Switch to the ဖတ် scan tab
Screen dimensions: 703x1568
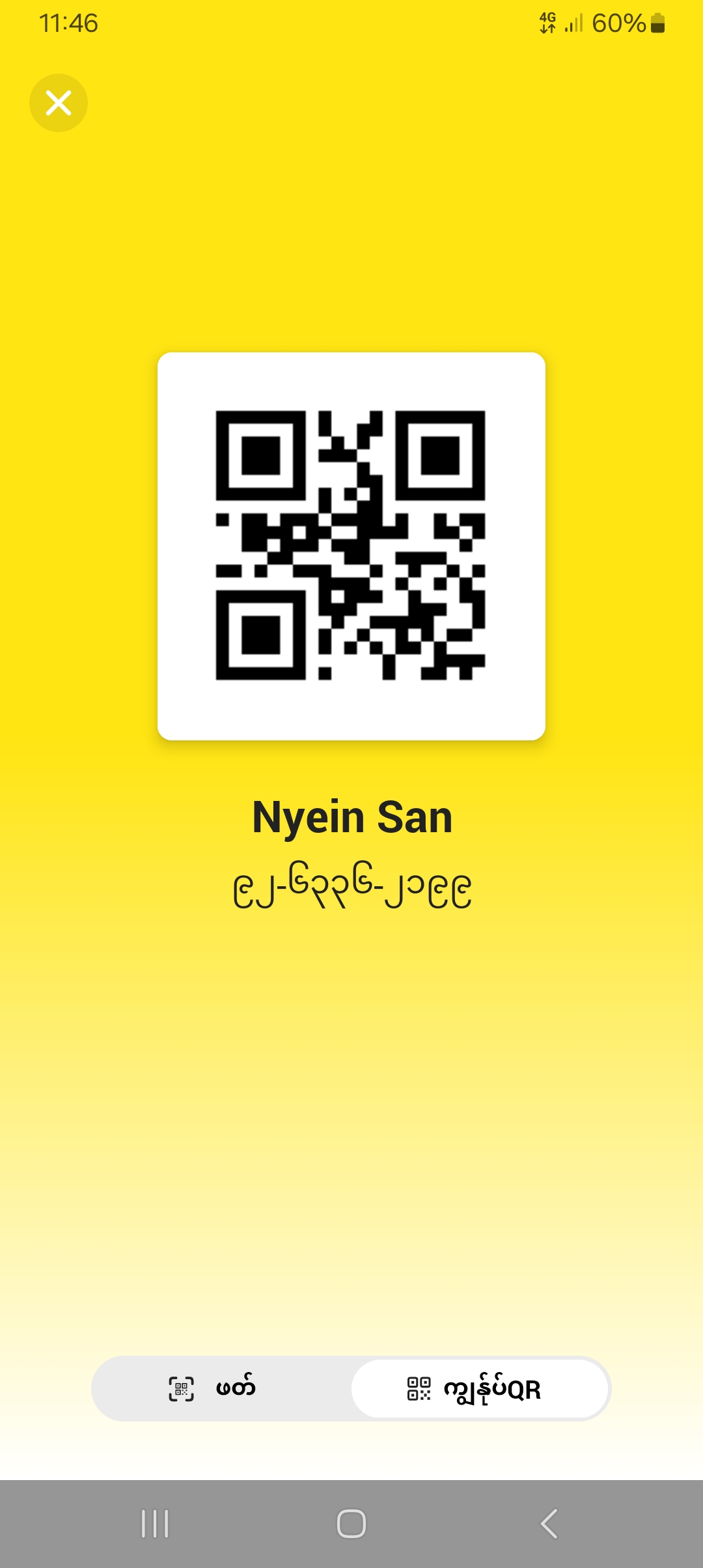[x=221, y=1388]
